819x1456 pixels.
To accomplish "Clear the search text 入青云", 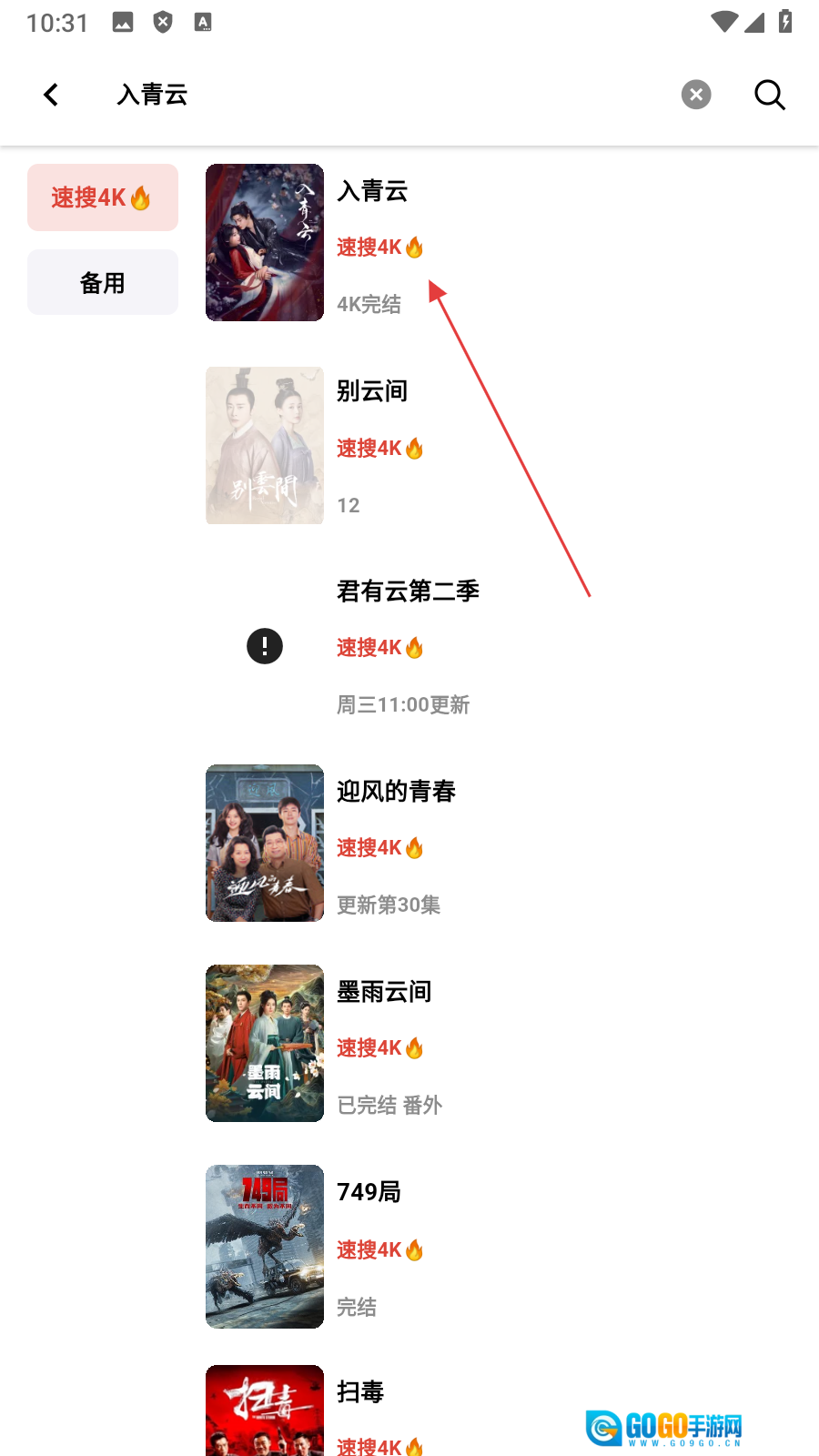I will tap(696, 95).
